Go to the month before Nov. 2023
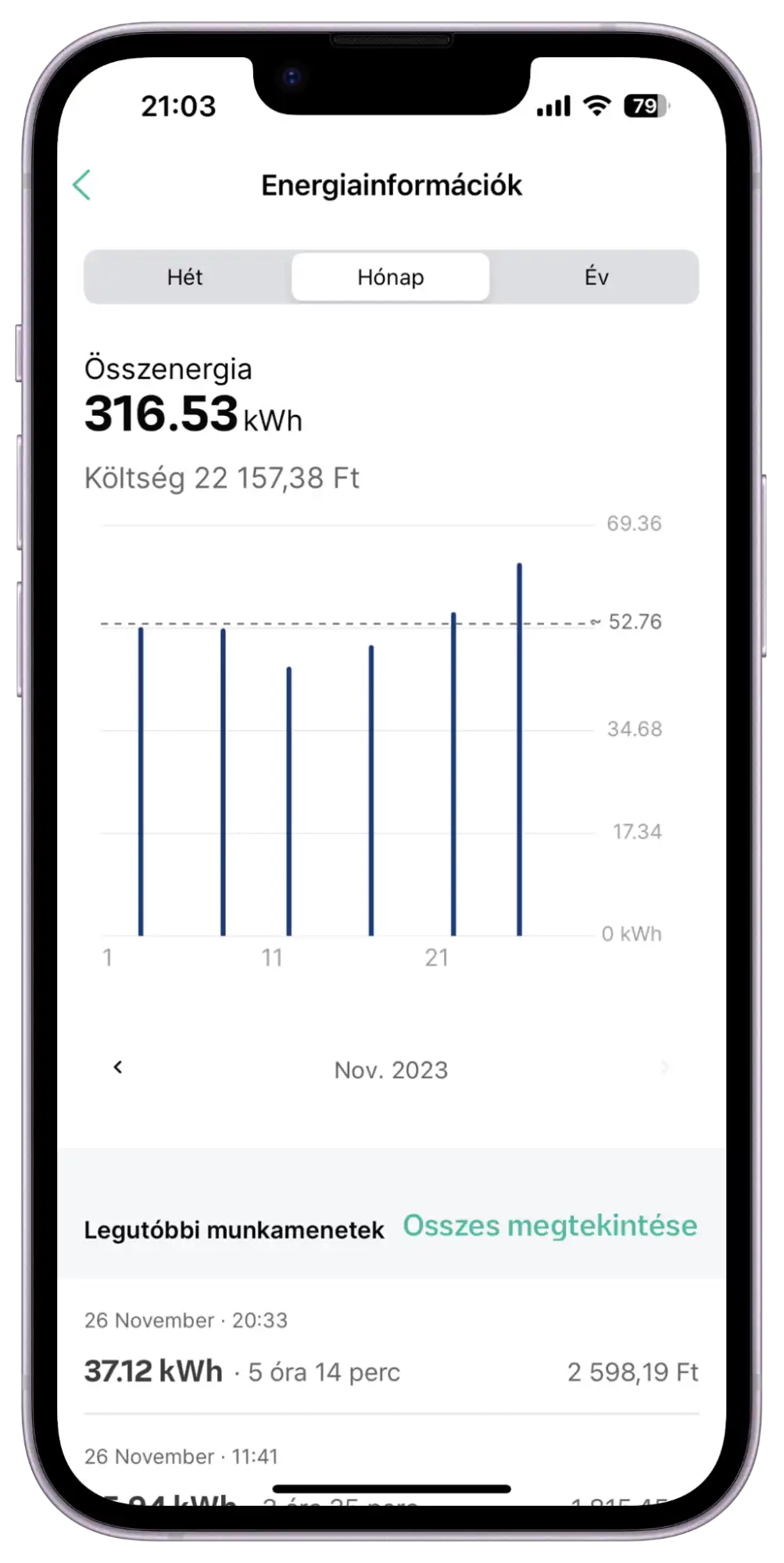This screenshot has width=784, height=1563. pyautogui.click(x=118, y=1067)
